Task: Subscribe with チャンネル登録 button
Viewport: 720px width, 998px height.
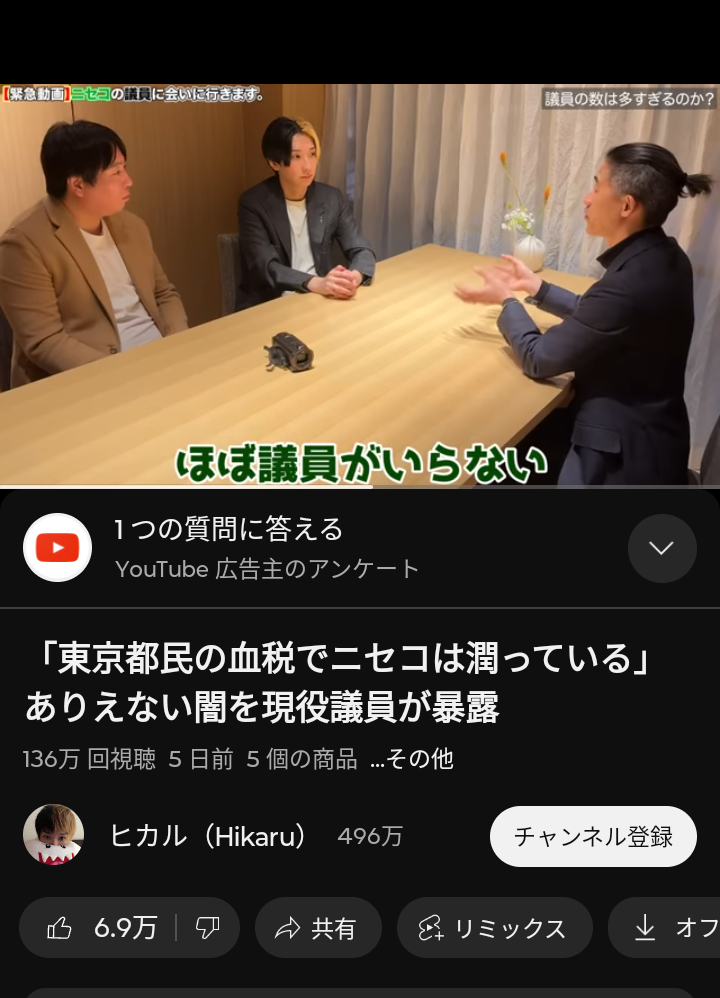Action: [x=592, y=836]
